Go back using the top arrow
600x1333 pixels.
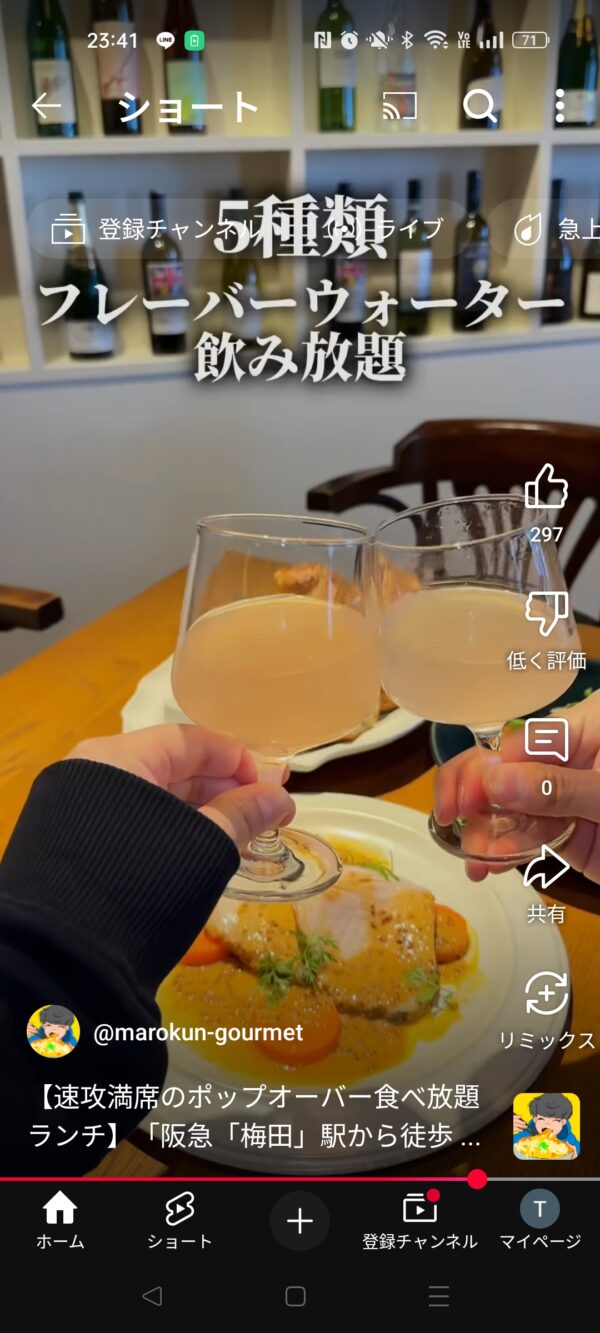[46, 106]
